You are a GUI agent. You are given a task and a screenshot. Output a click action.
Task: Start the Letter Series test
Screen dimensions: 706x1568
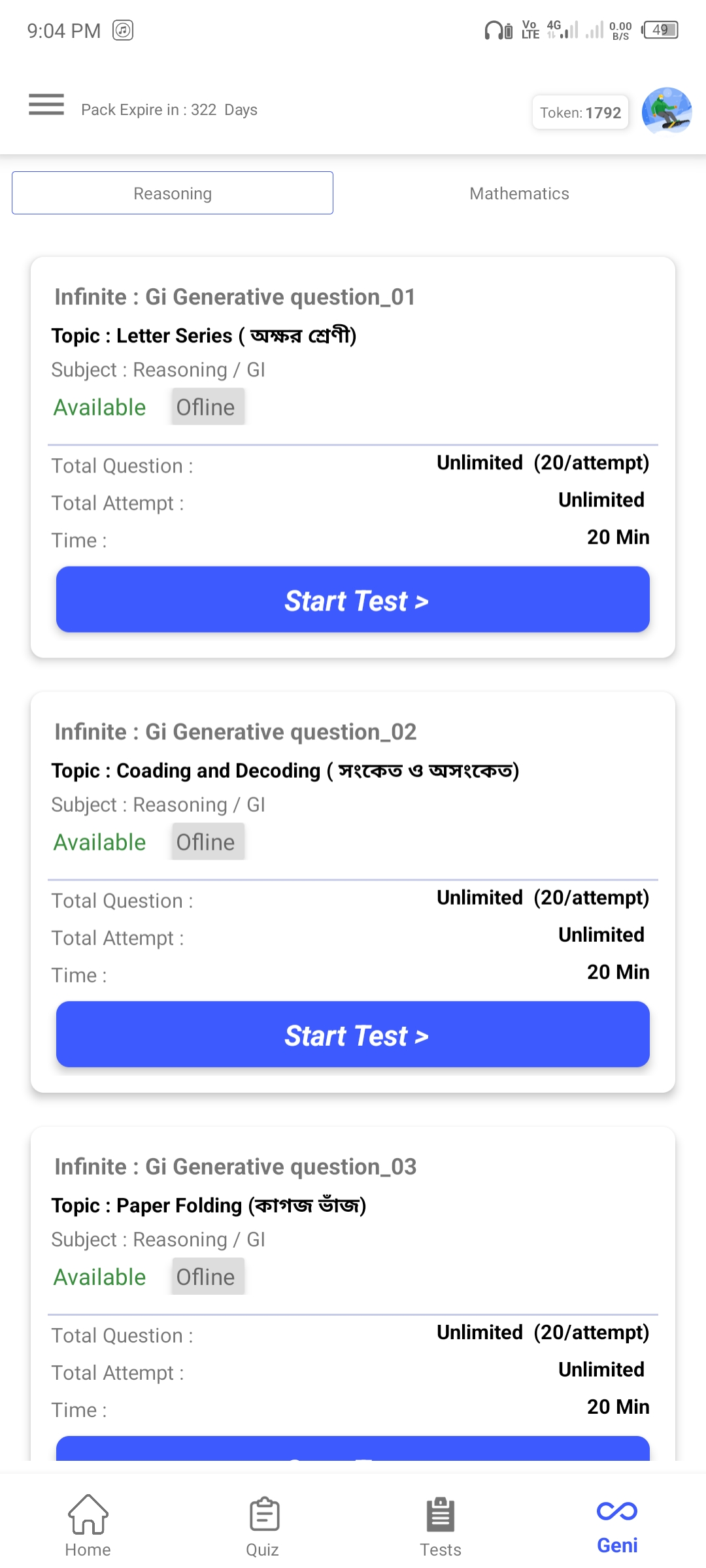(x=353, y=599)
